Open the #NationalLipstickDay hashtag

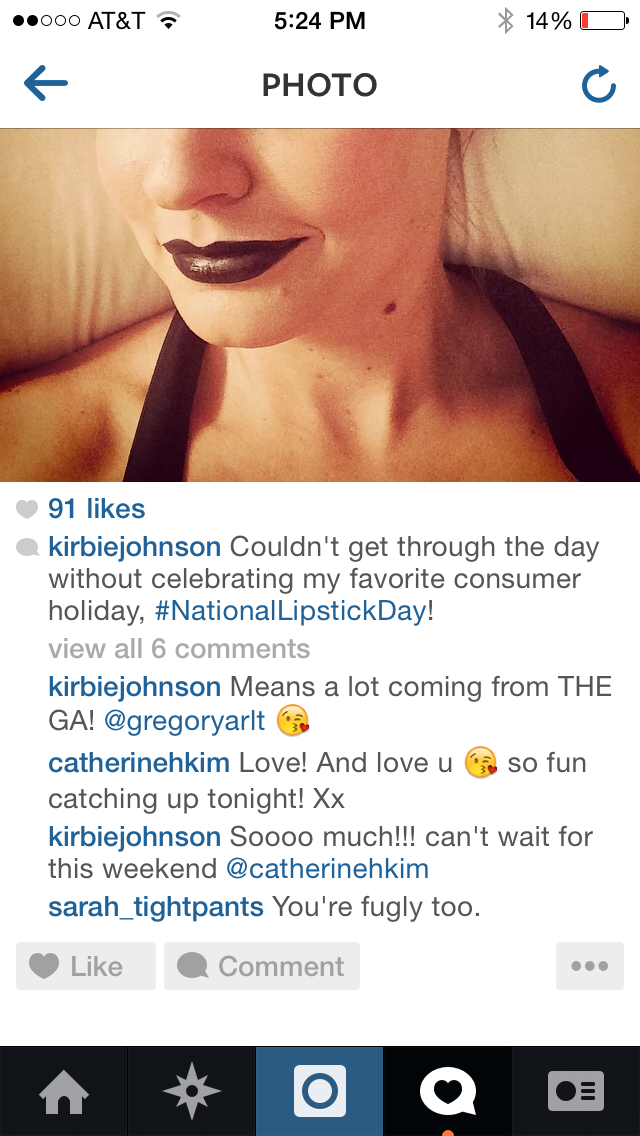[x=291, y=611]
